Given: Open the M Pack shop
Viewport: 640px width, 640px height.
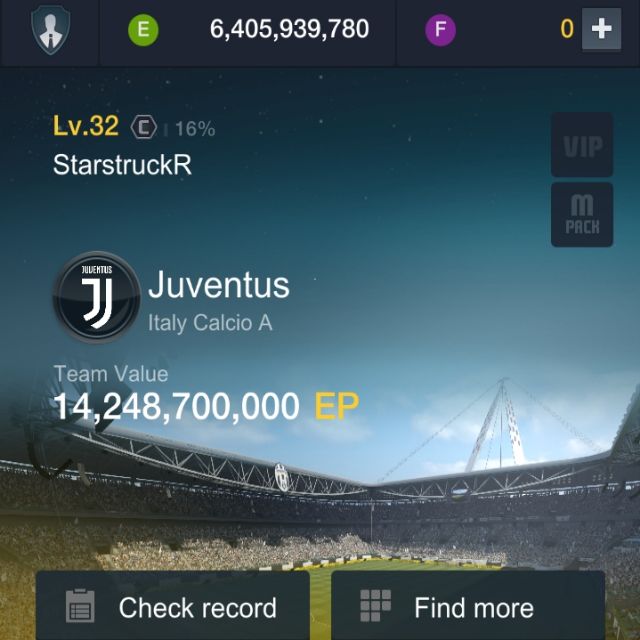Looking at the screenshot, I should click(582, 214).
